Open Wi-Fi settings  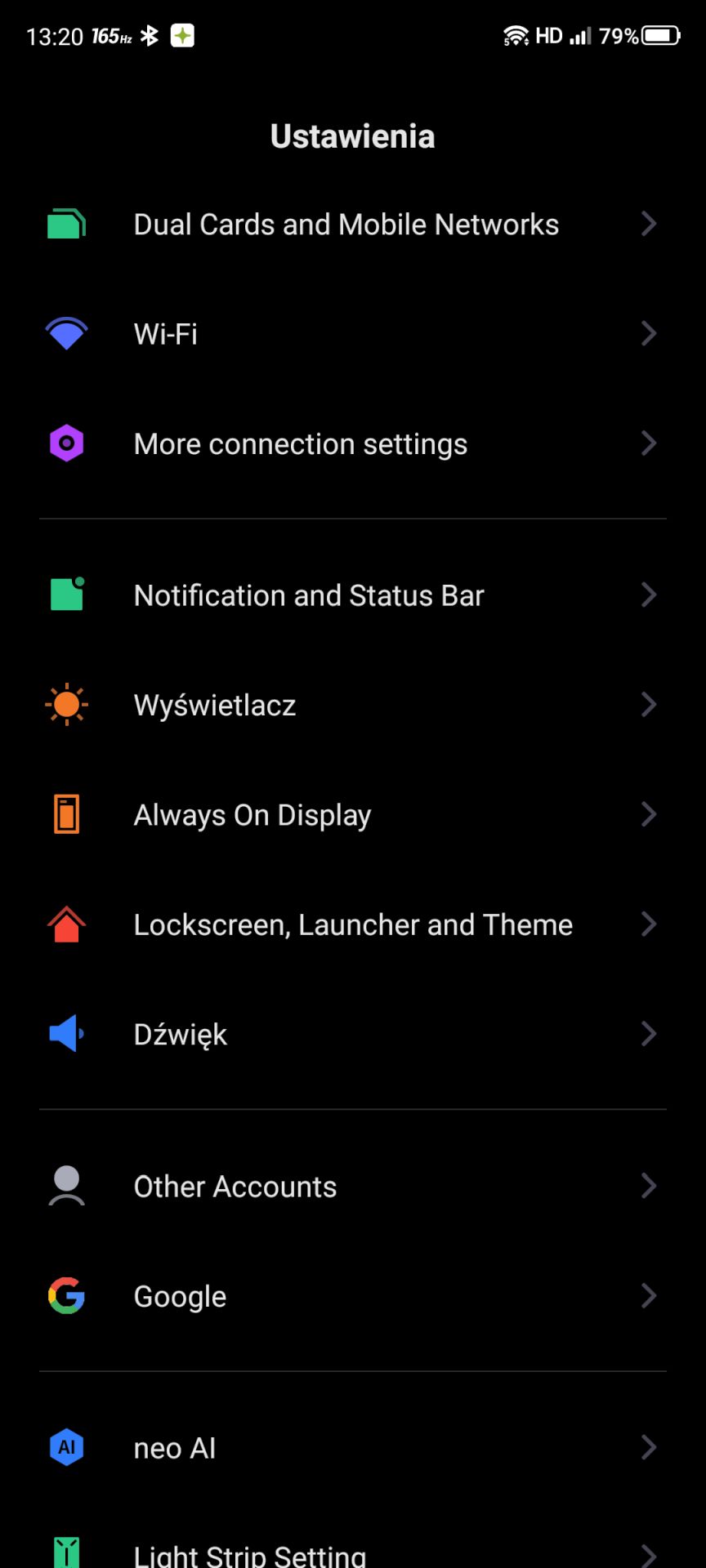coord(353,333)
